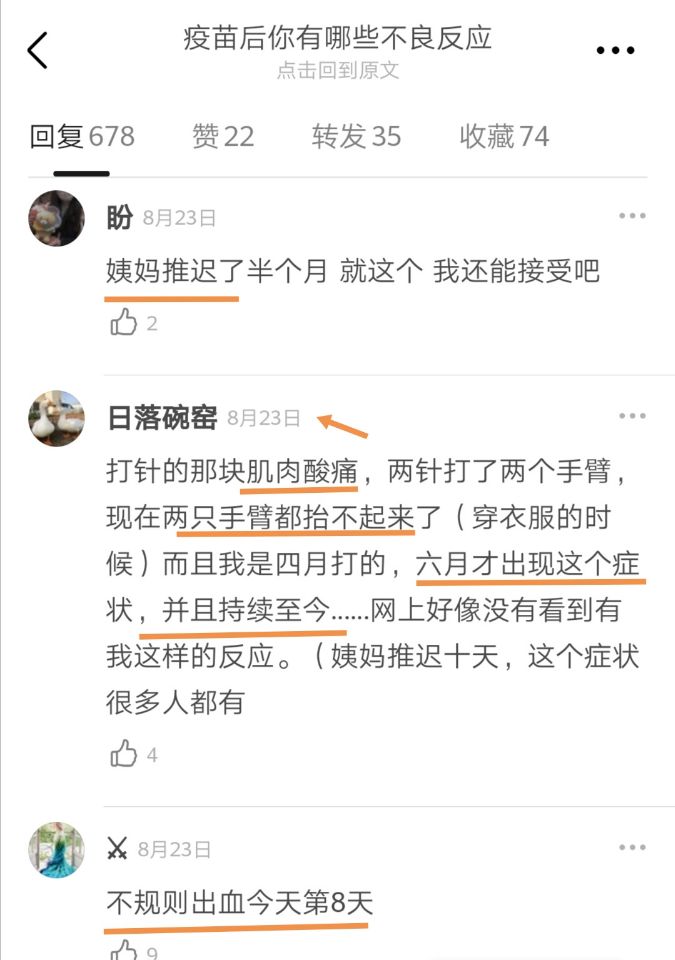The width and height of the screenshot is (675, 960).
Task: Open 日落碗窑's profile avatar
Action: tap(56, 418)
